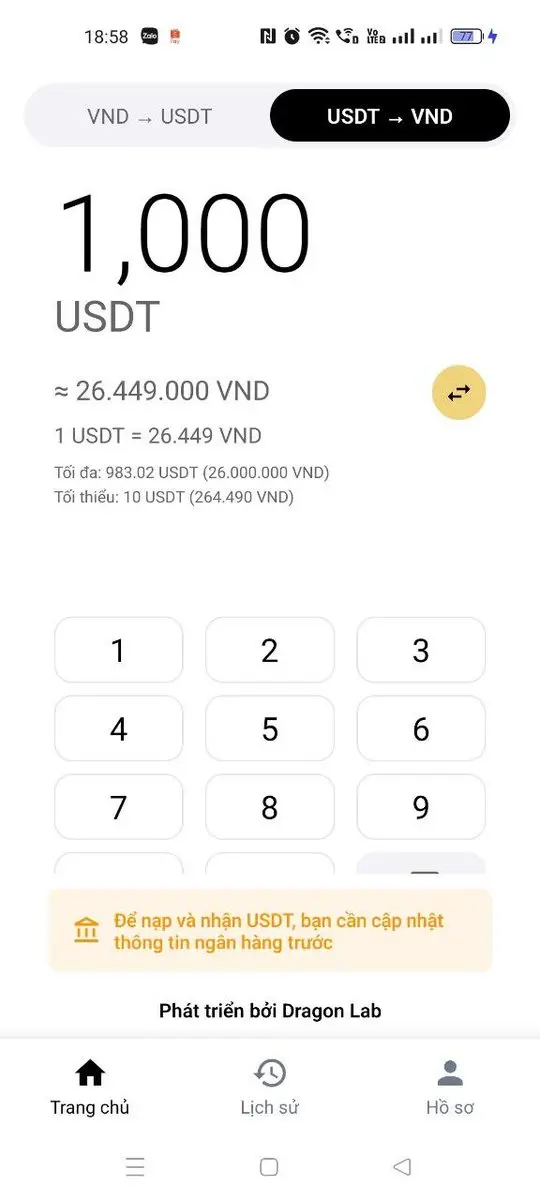Tap the yellow swap currency icon
This screenshot has height=1200, width=540.
click(459, 392)
